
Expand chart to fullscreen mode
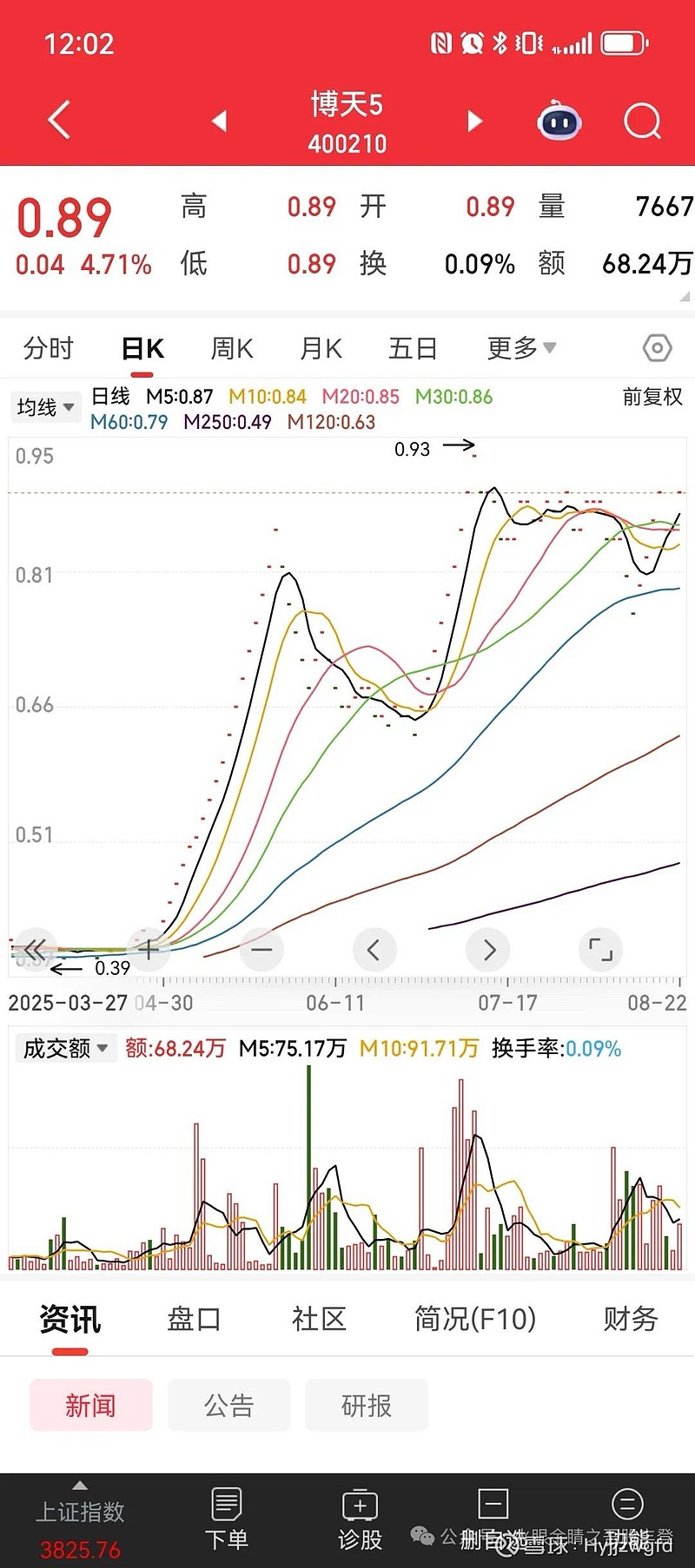601,950
